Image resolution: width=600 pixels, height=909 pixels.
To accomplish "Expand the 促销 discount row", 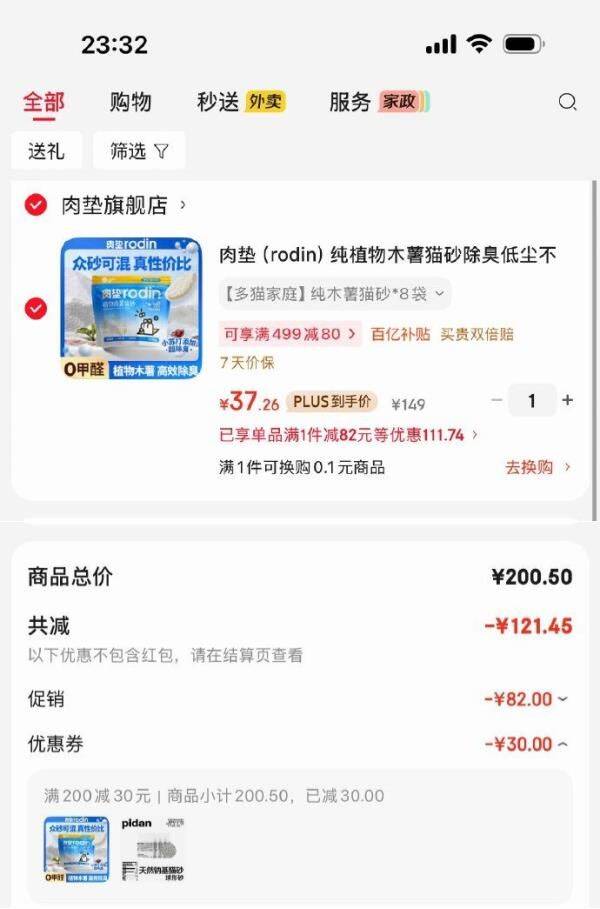I will pos(526,699).
